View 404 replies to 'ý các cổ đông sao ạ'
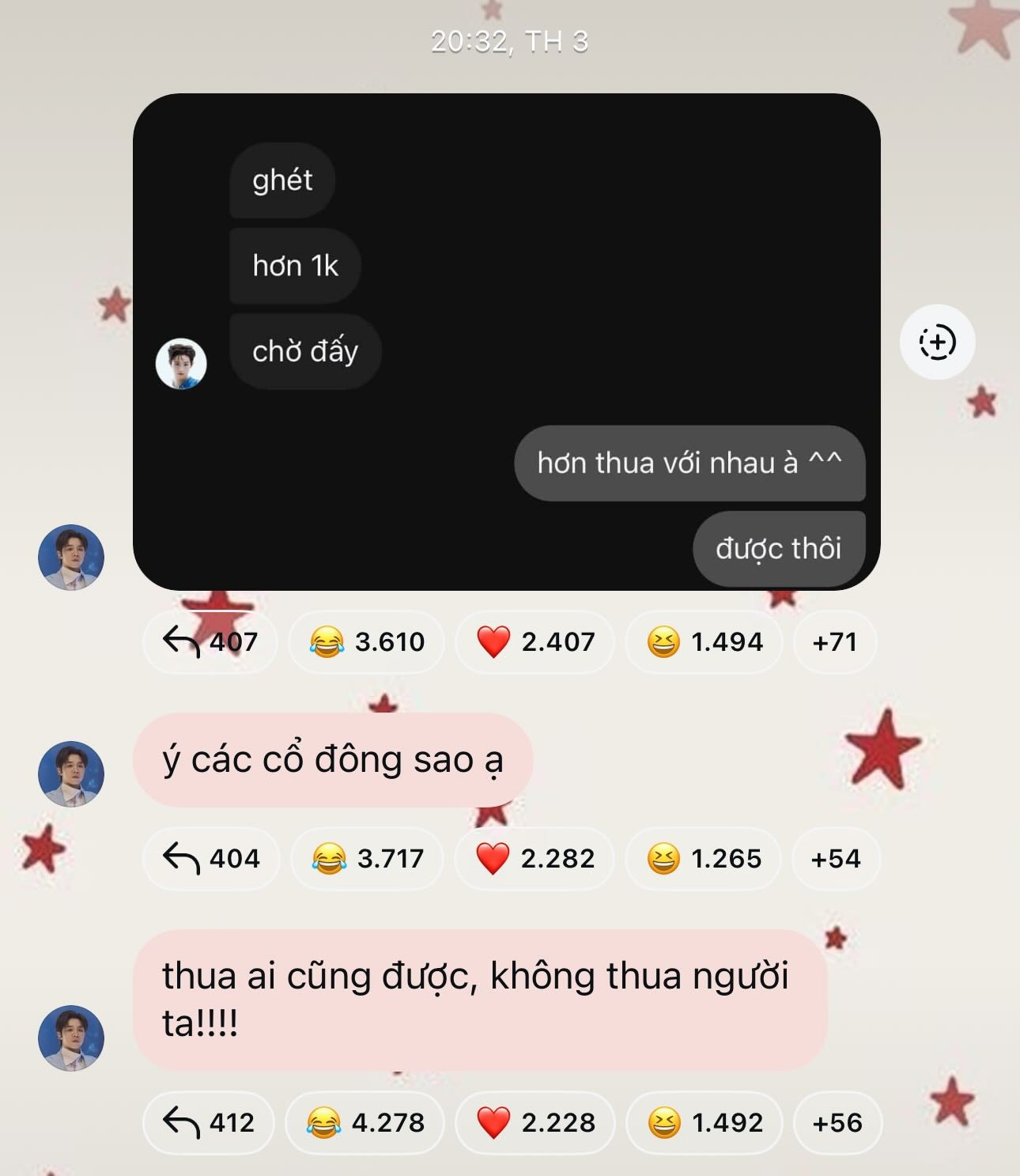Screen dimensions: 1020x1176 pyautogui.click(x=211, y=858)
